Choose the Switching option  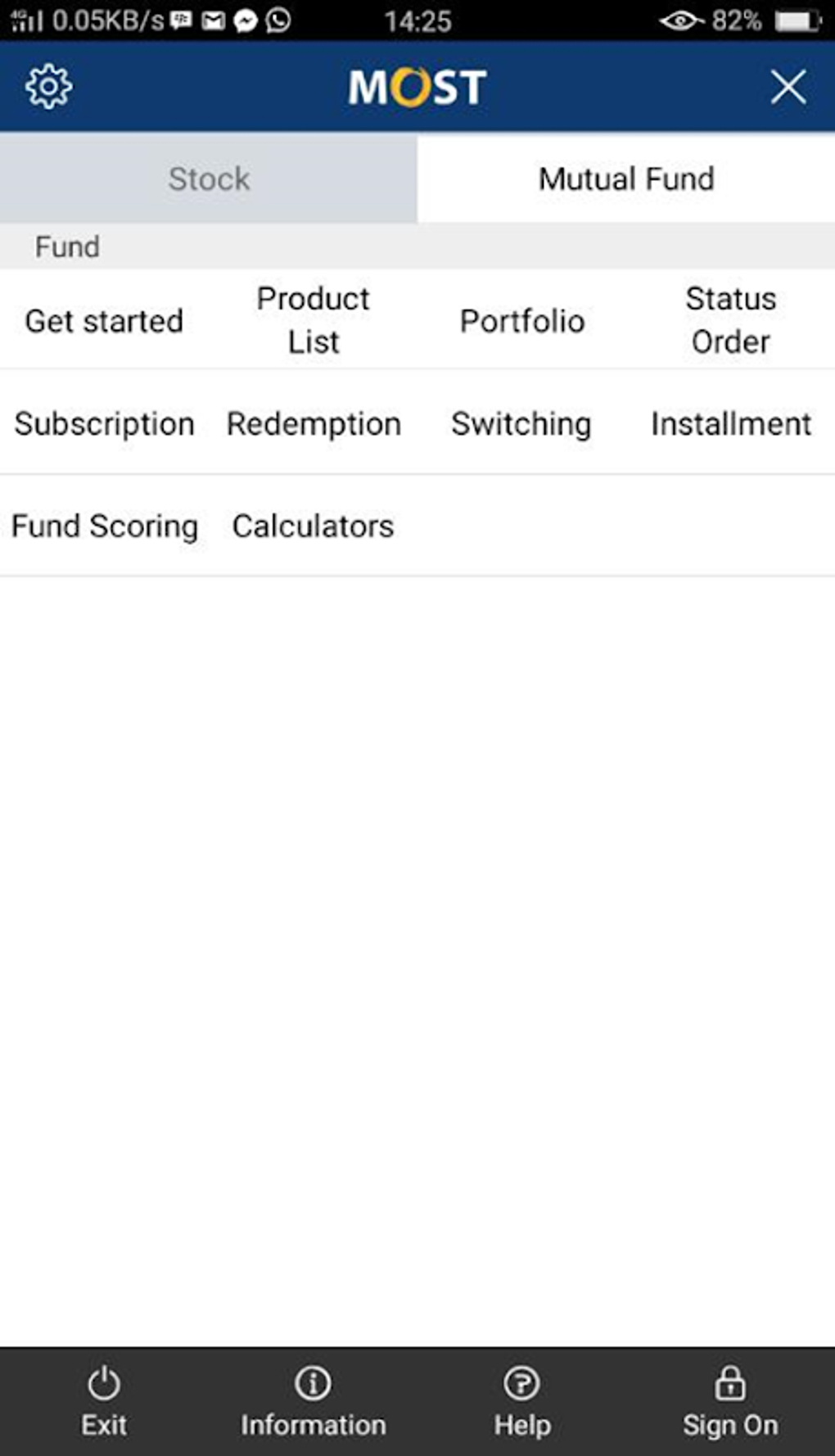click(x=521, y=423)
